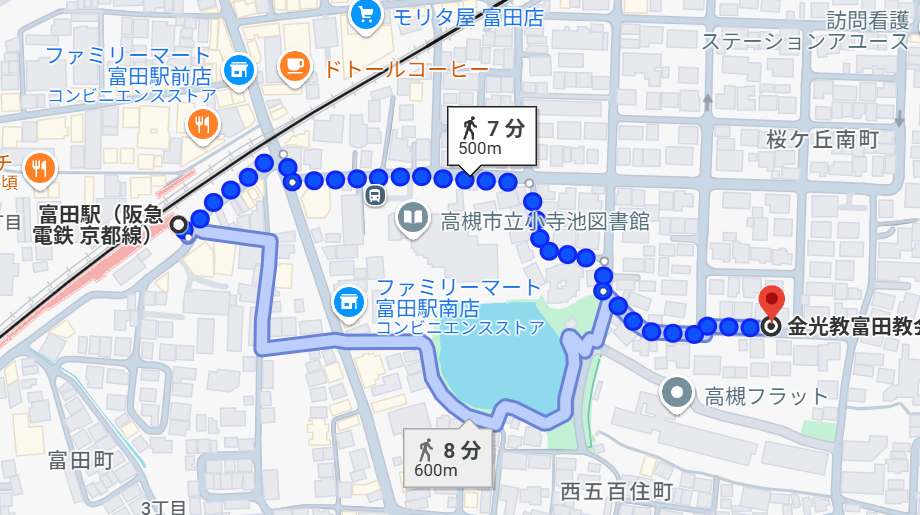
Task: Open the 高槻フラット place marker
Action: pyautogui.click(x=679, y=393)
